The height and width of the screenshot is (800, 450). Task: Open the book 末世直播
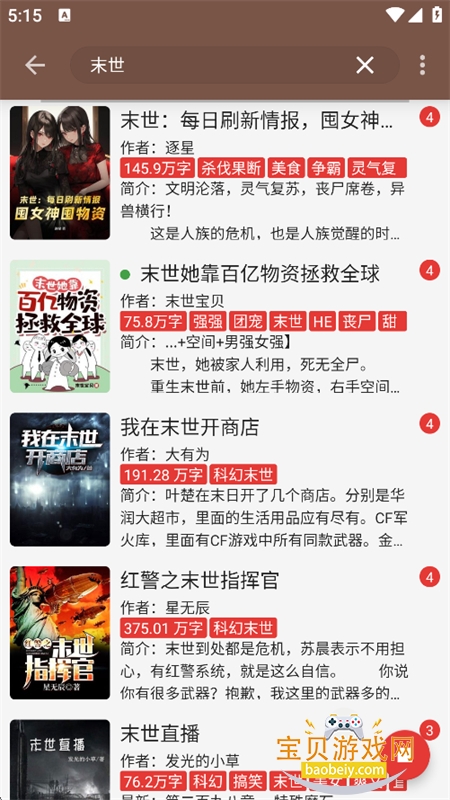[x=225, y=758]
